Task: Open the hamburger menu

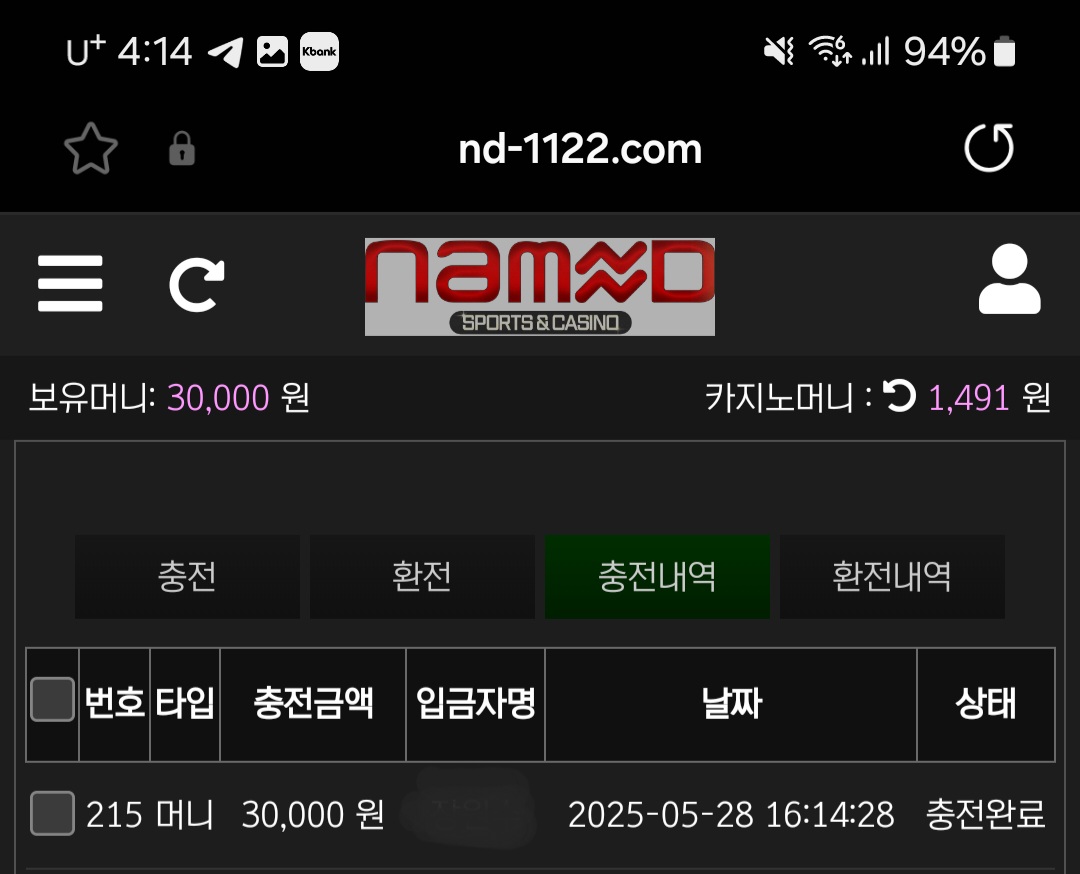Action: [x=70, y=284]
